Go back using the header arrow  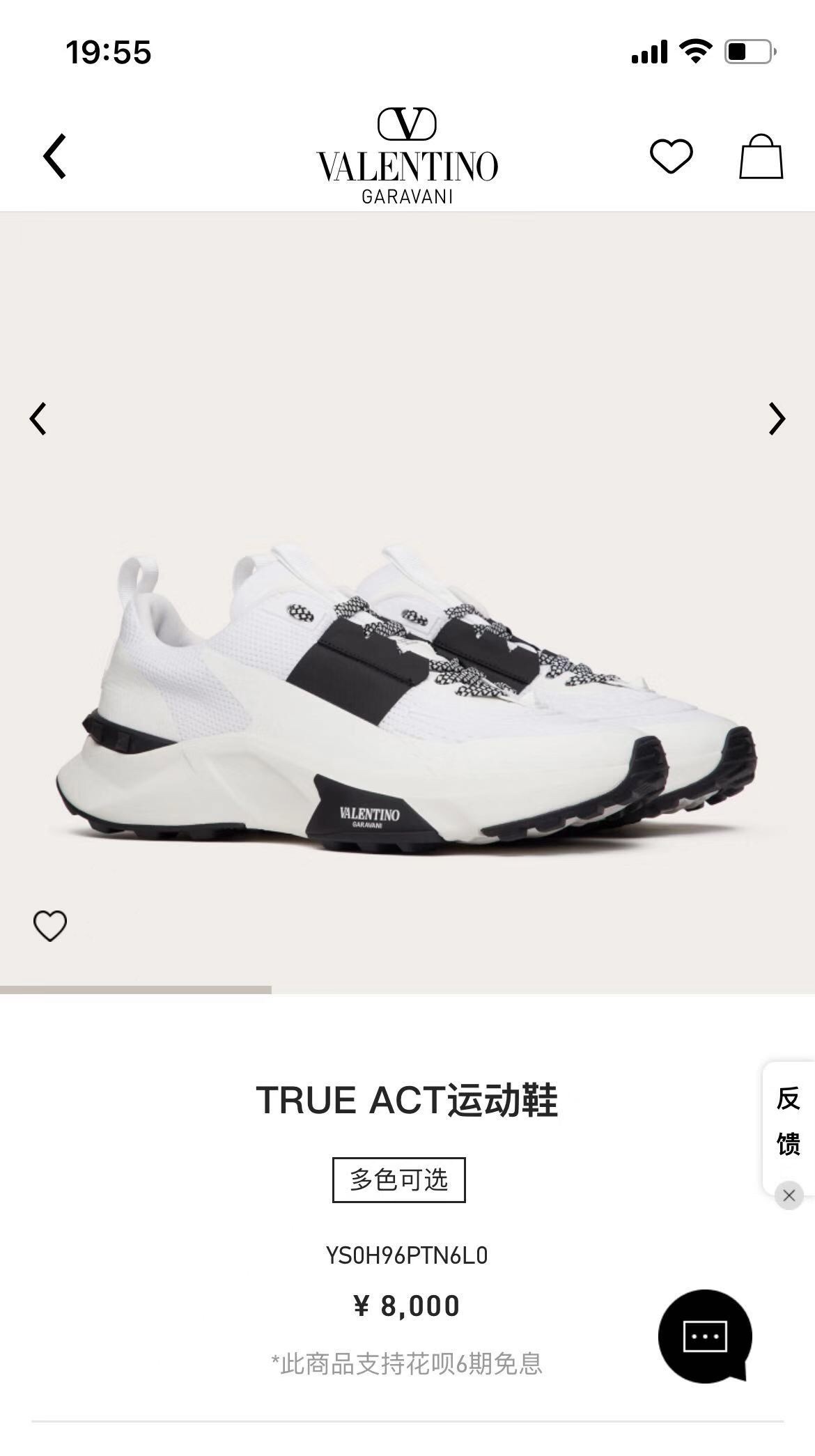point(55,156)
